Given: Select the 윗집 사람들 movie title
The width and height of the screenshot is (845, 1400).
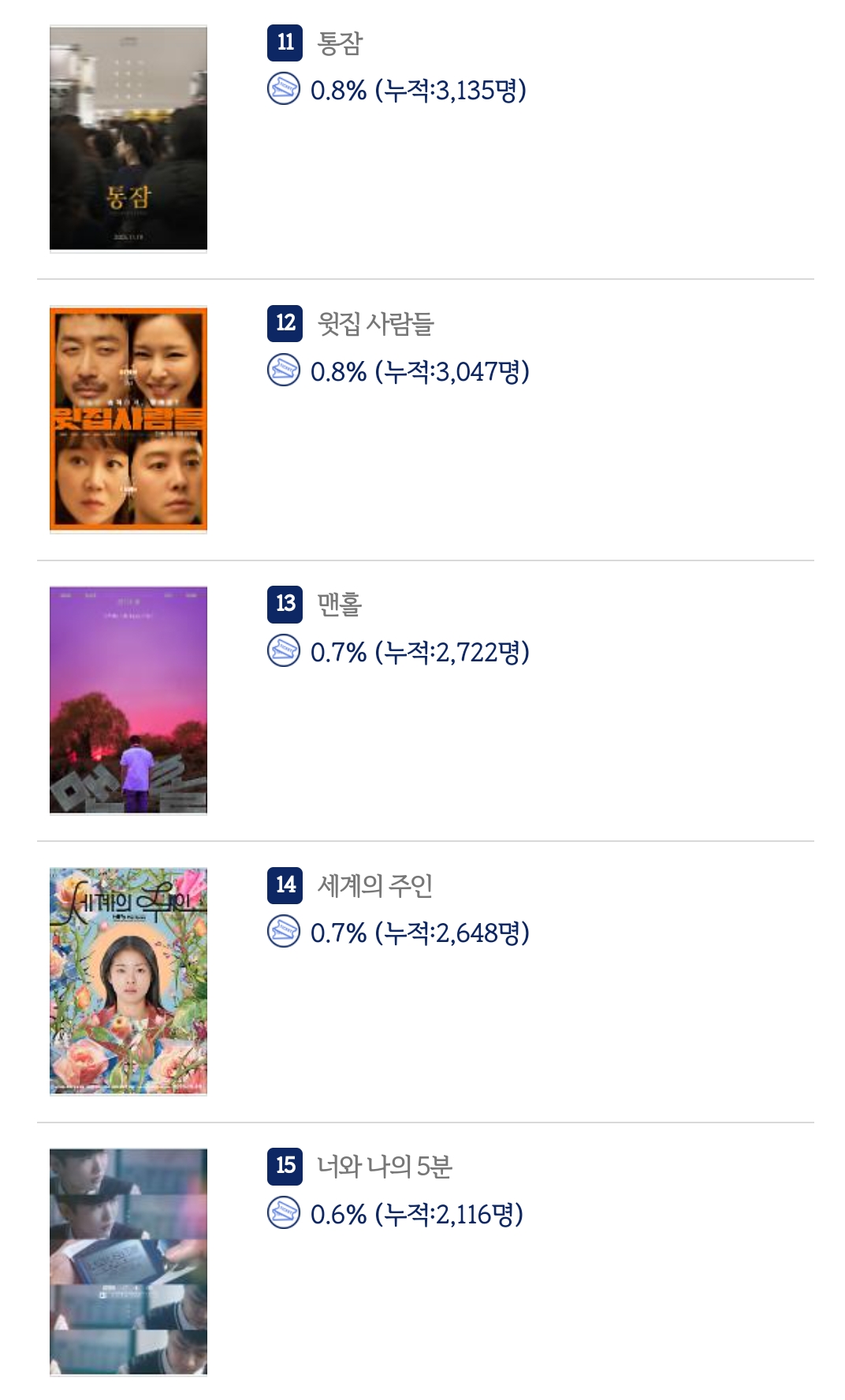Looking at the screenshot, I should point(375,323).
